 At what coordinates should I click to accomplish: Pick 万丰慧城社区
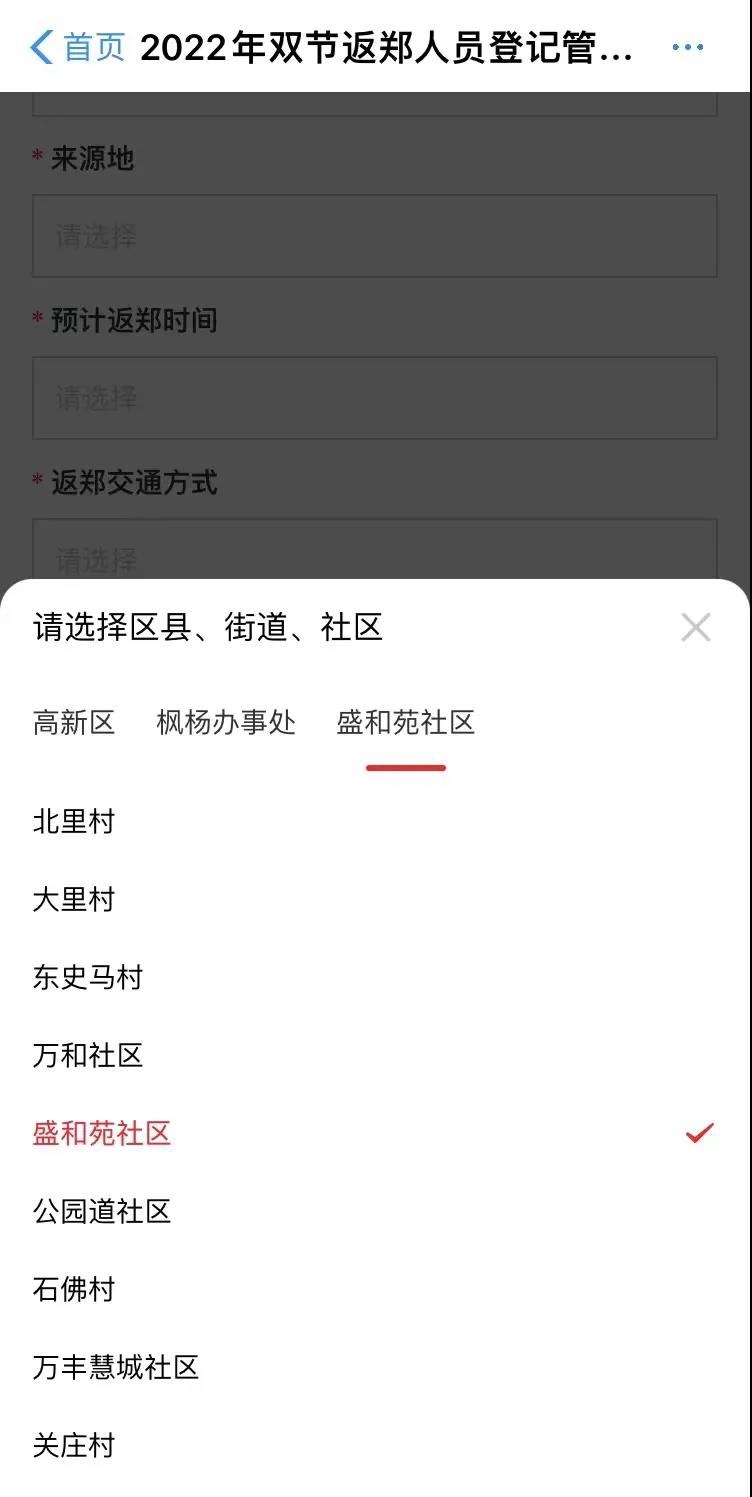(x=116, y=1367)
